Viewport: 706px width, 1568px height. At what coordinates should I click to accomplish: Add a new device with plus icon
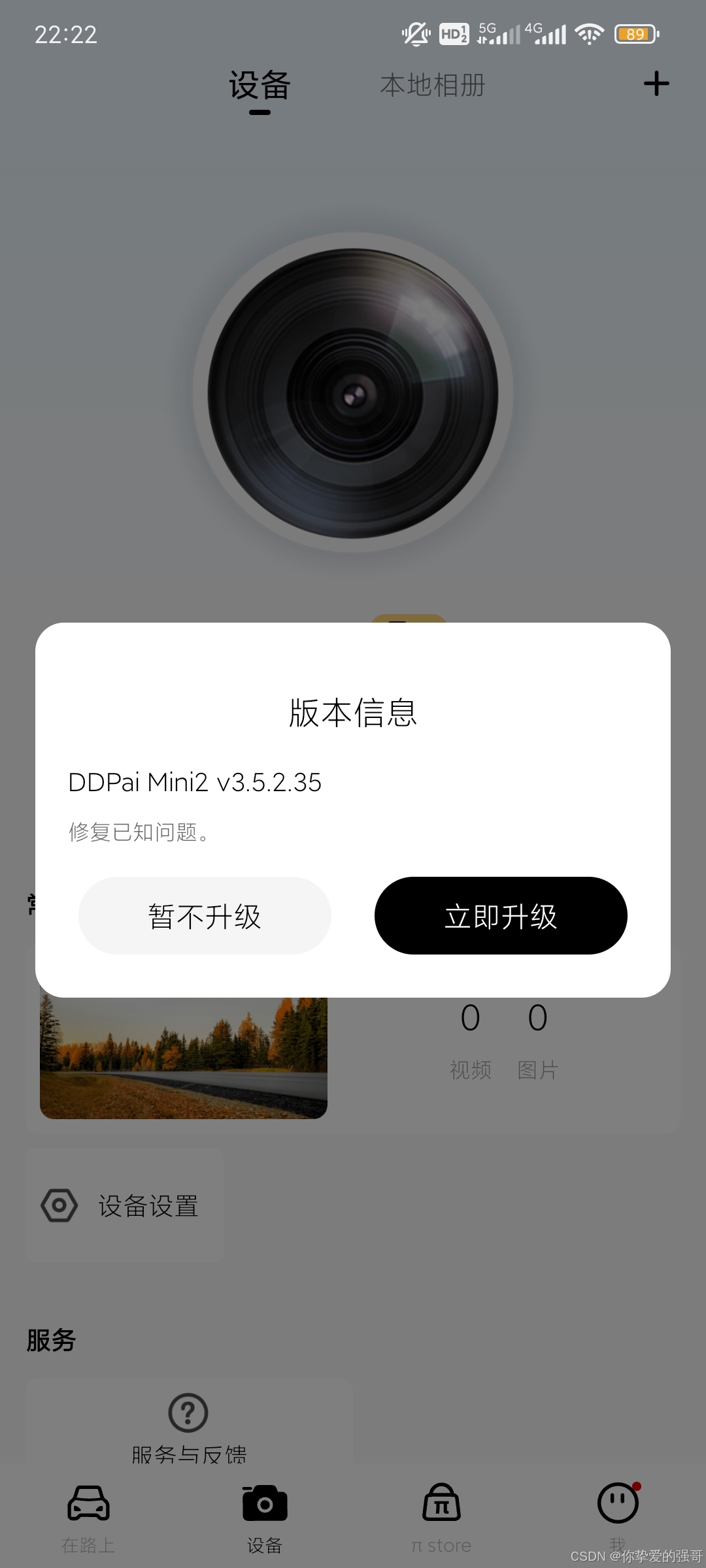656,84
